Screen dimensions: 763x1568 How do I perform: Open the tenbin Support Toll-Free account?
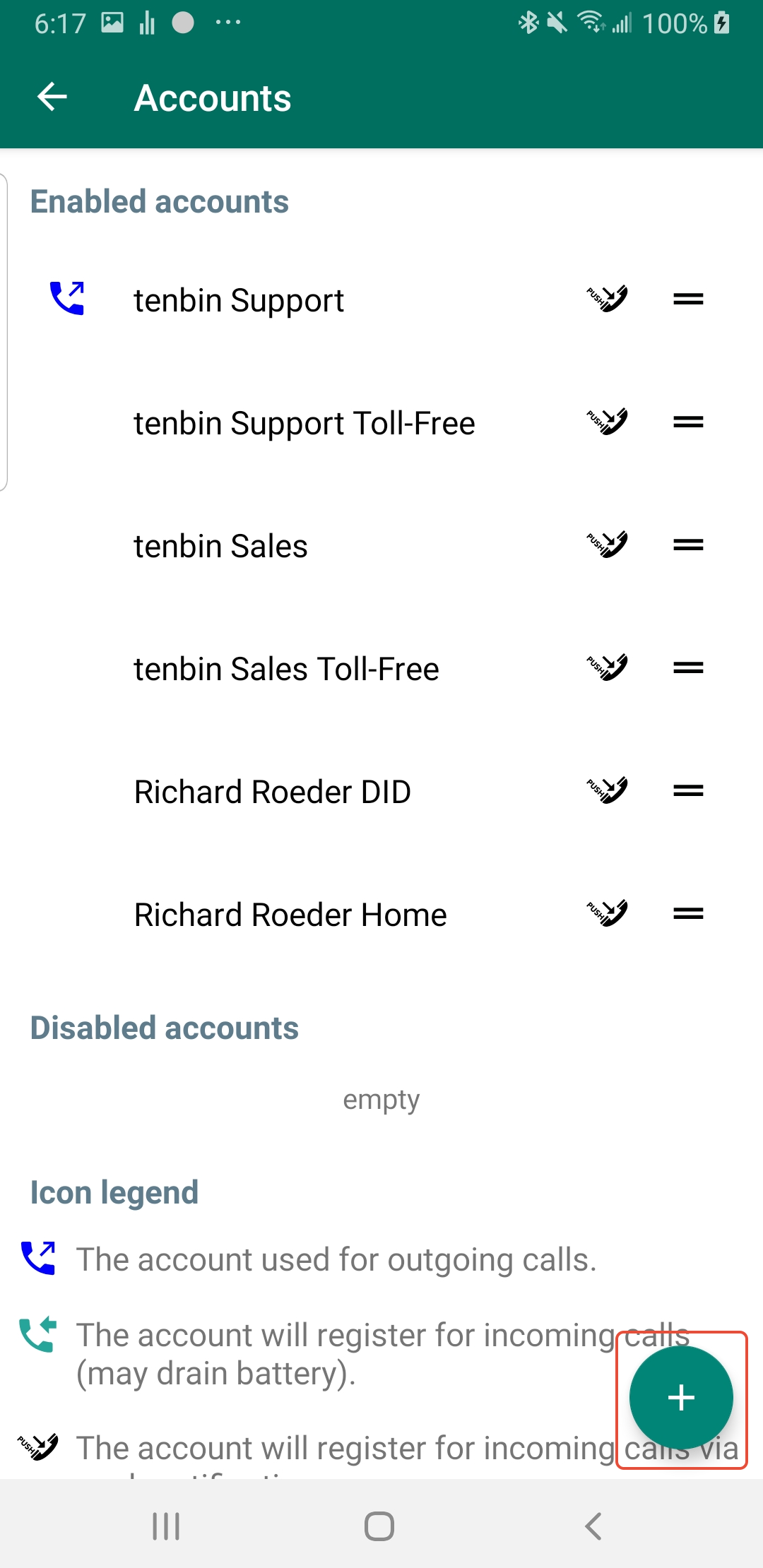[304, 423]
